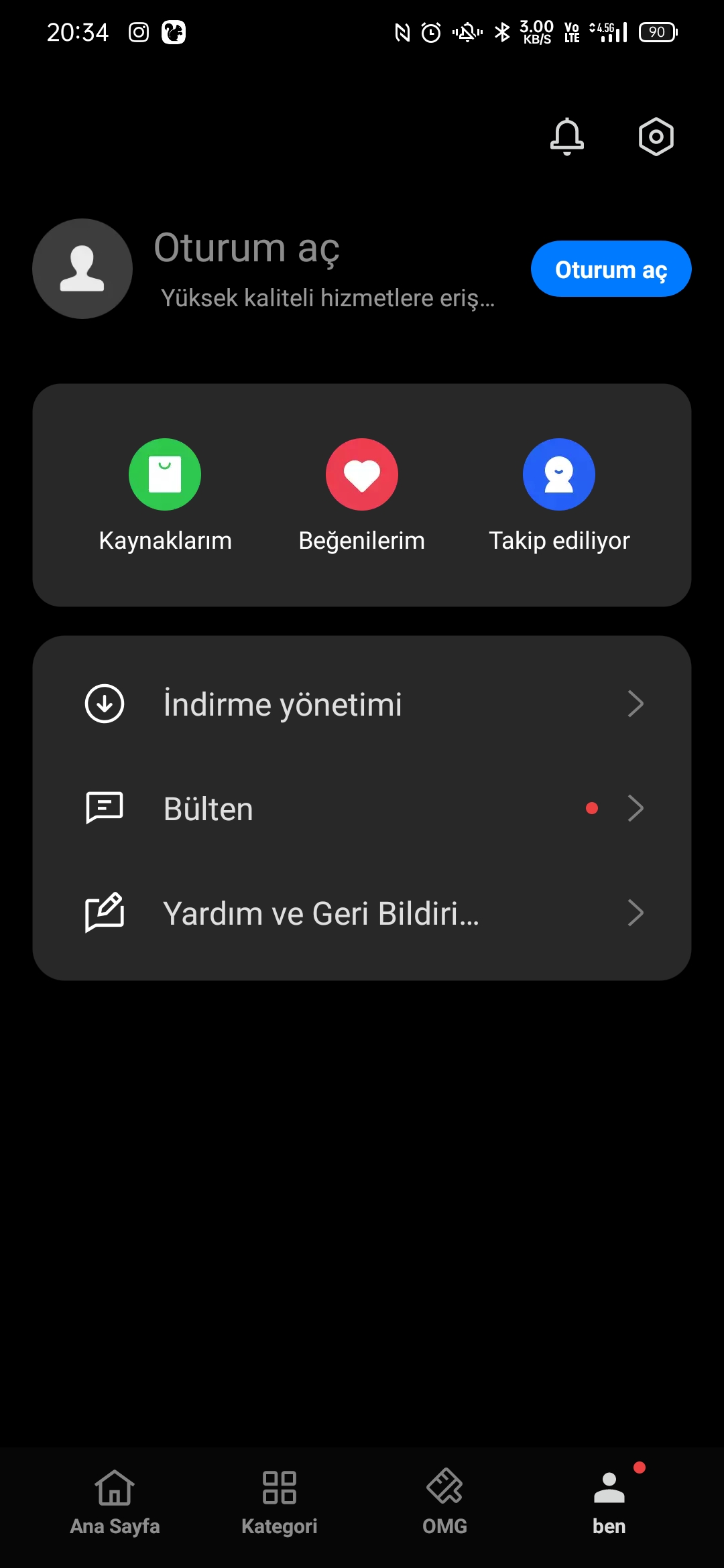Screen dimensions: 724x1568
Task: Open Yardım ve Geri Bildirim
Action: coord(362,913)
